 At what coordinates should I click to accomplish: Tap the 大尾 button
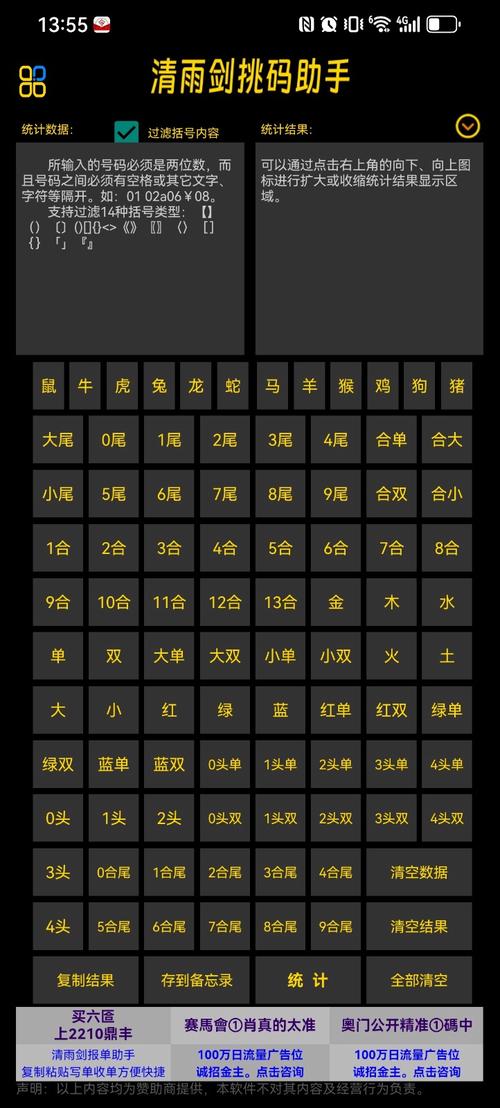pos(58,440)
